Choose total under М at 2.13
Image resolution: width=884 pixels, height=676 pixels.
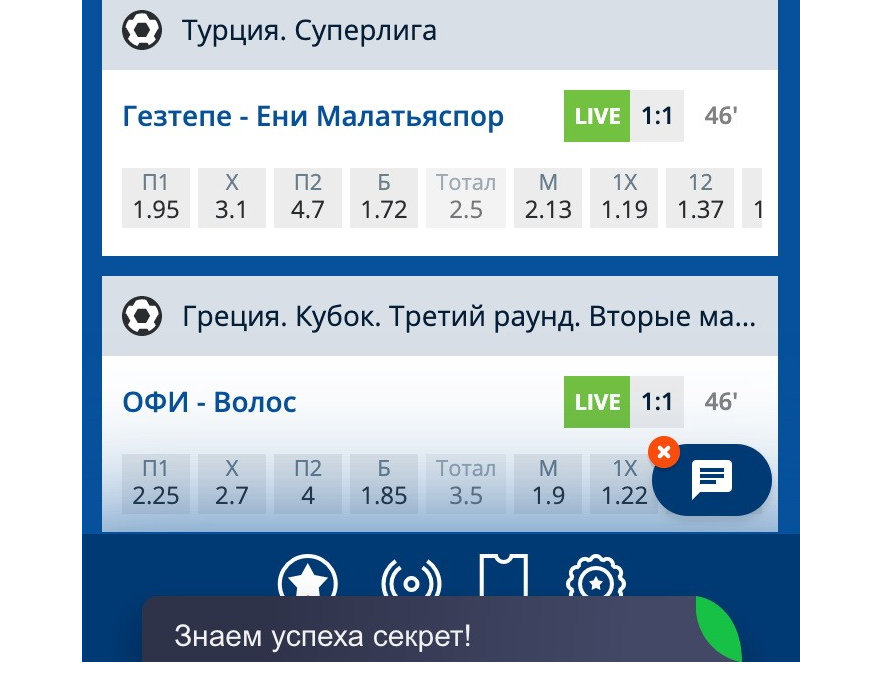[548, 198]
